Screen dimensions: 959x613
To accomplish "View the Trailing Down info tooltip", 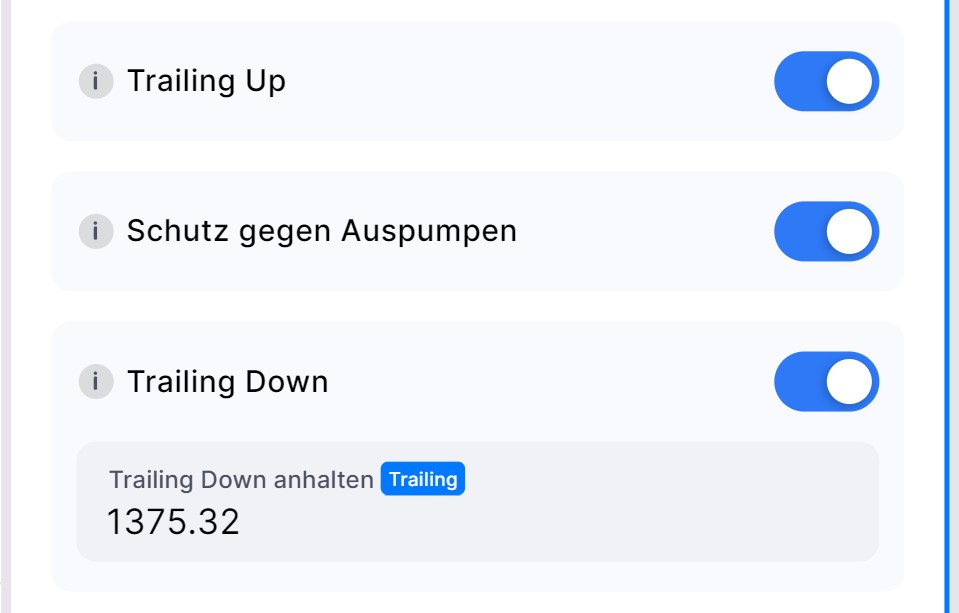I will [96, 381].
